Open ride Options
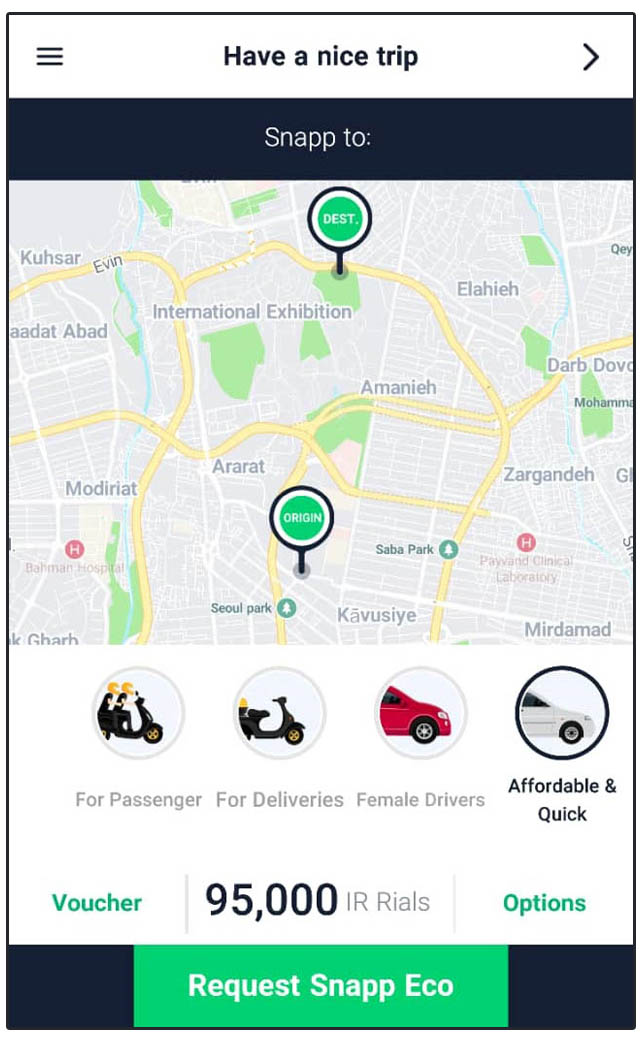The width and height of the screenshot is (643, 1044). 544,903
